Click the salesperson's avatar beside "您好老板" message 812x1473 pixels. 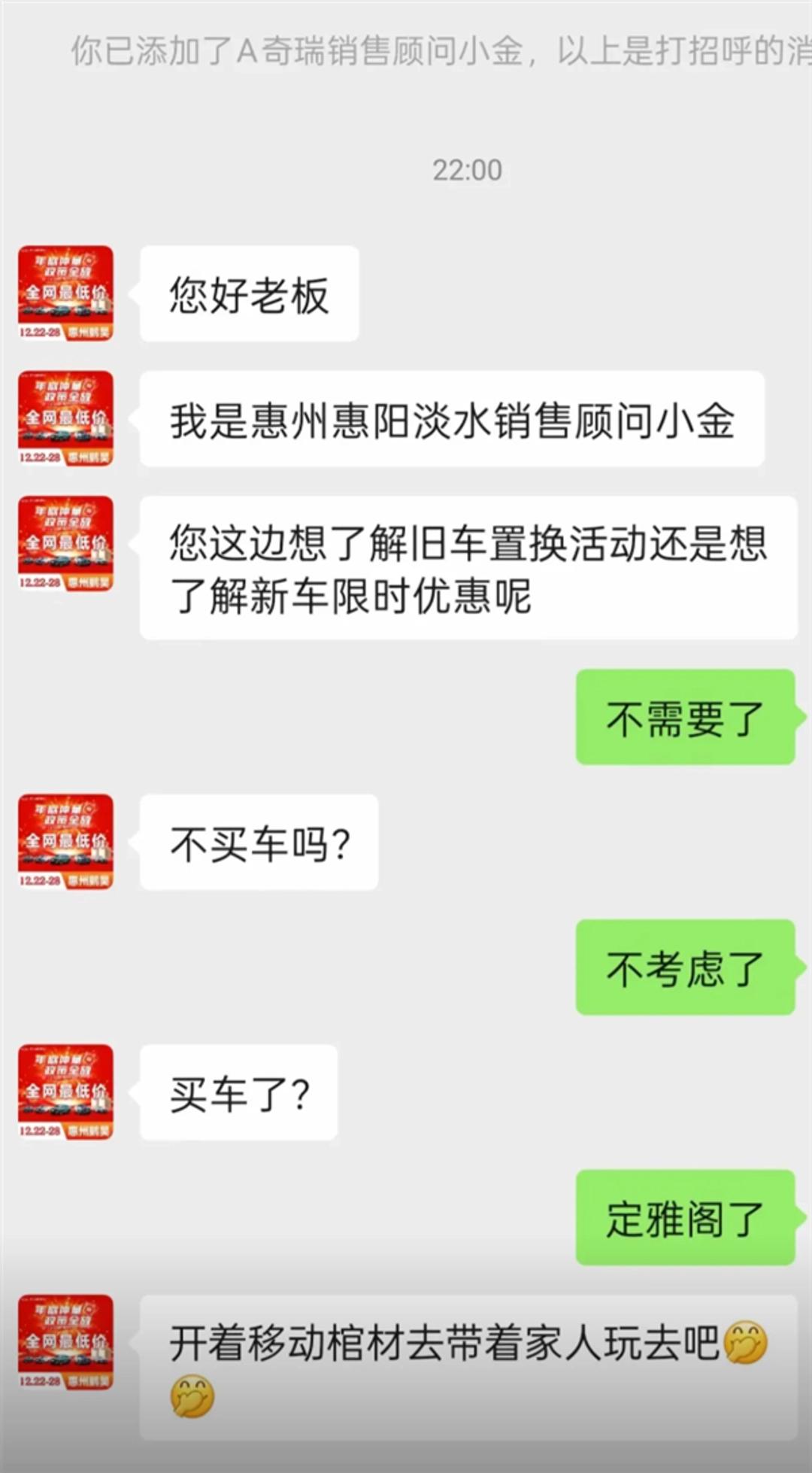(65, 293)
